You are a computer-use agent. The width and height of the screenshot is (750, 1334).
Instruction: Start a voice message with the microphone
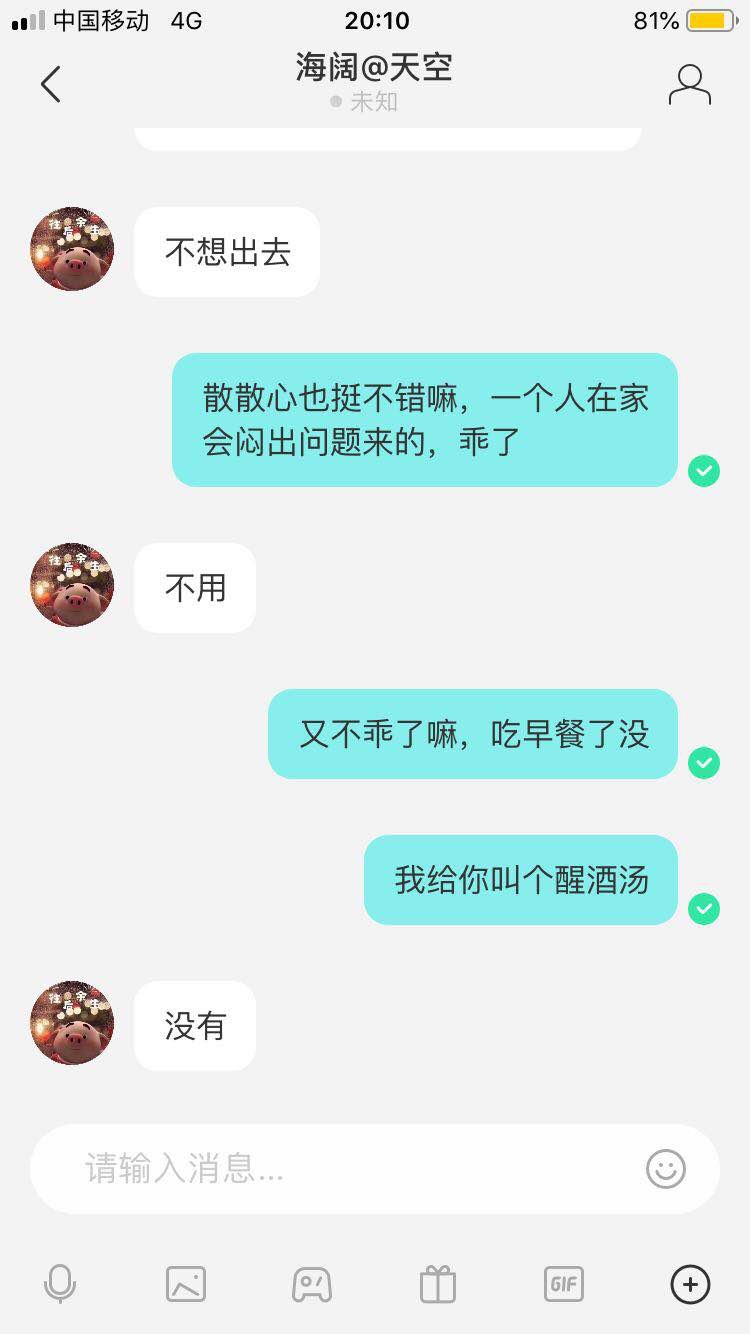[60, 1283]
